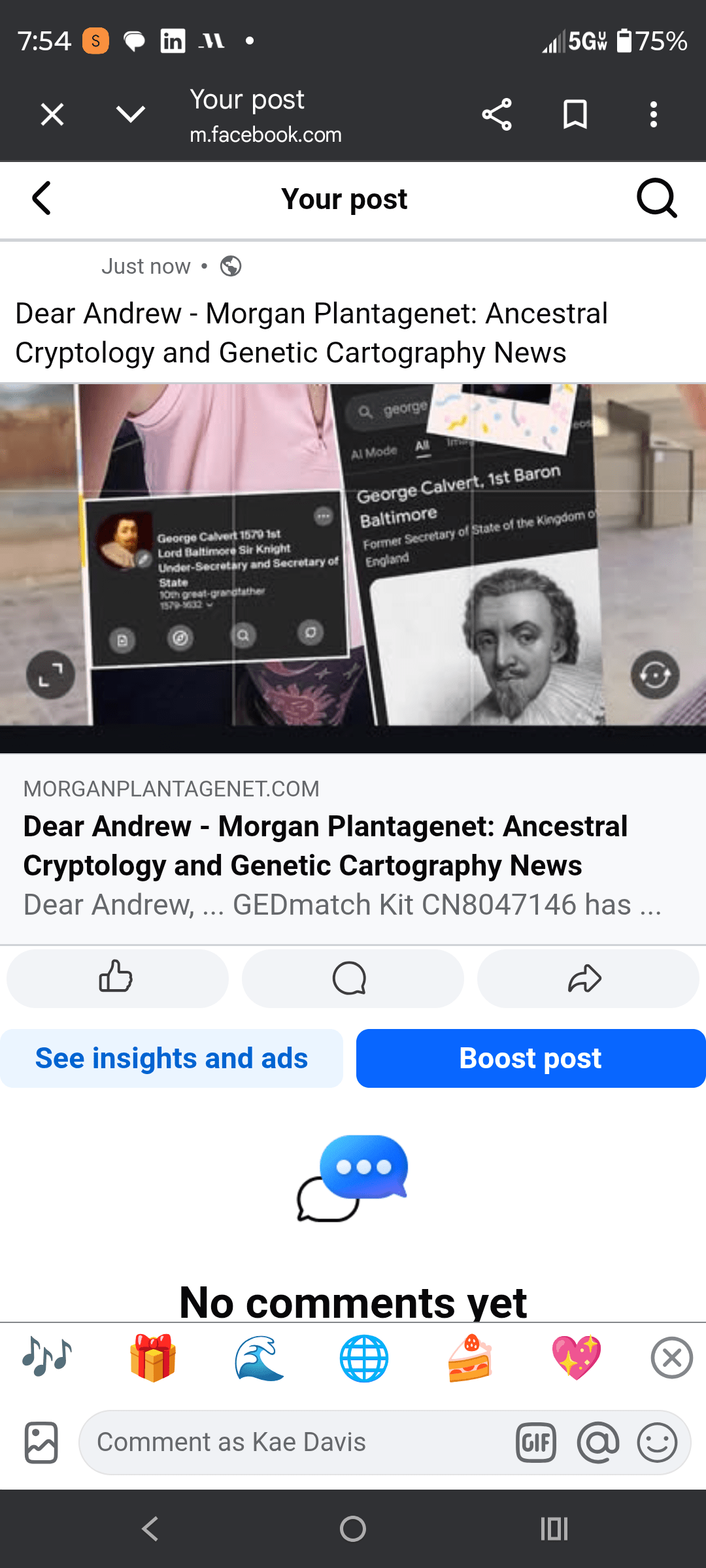Add the sparkling heart avatar sticker
Image resolution: width=706 pixels, height=1568 pixels.
coord(575,1358)
